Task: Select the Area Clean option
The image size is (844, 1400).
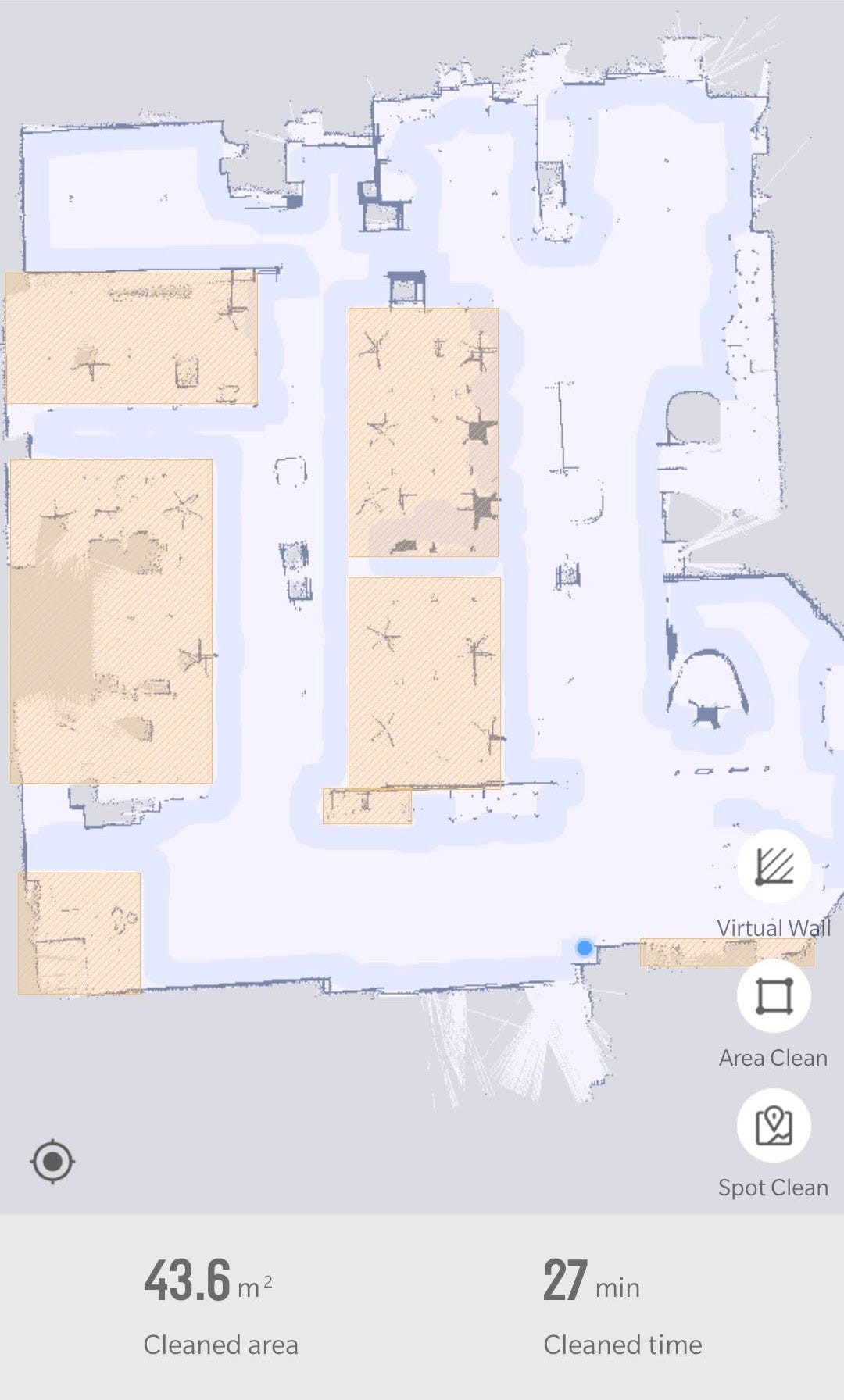Action: click(774, 996)
